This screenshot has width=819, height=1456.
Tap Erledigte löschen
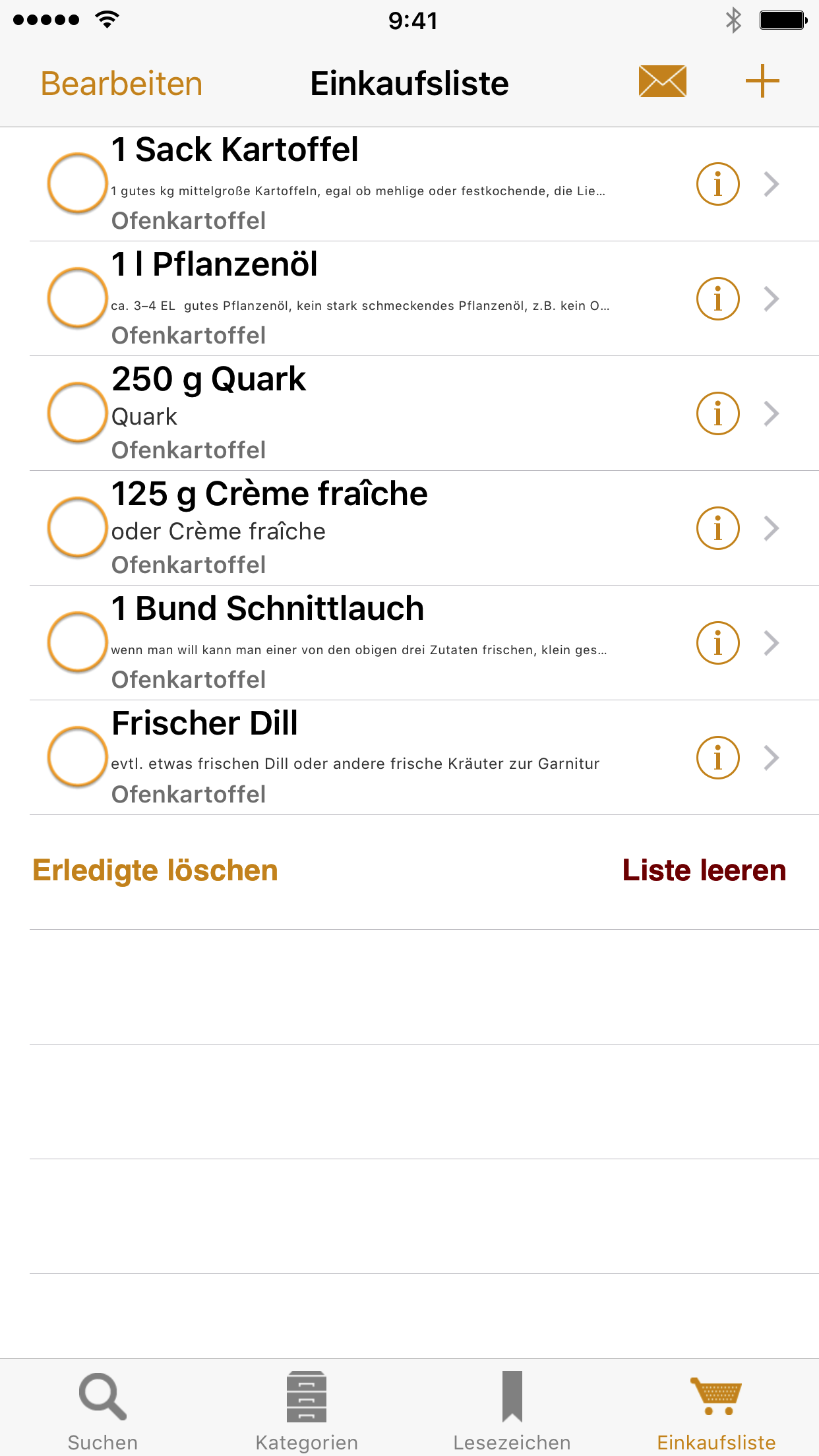pos(156,870)
